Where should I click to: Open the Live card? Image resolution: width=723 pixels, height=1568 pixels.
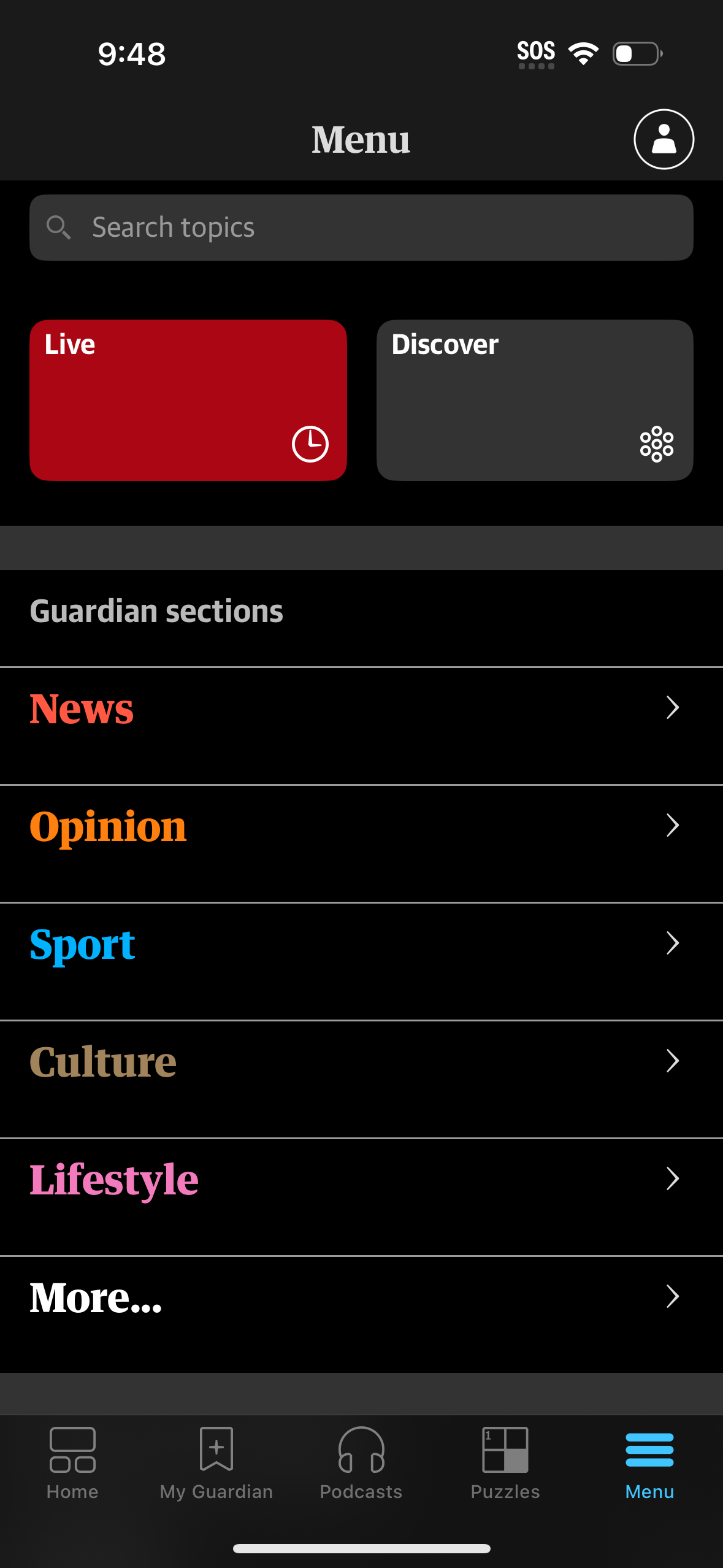188,399
